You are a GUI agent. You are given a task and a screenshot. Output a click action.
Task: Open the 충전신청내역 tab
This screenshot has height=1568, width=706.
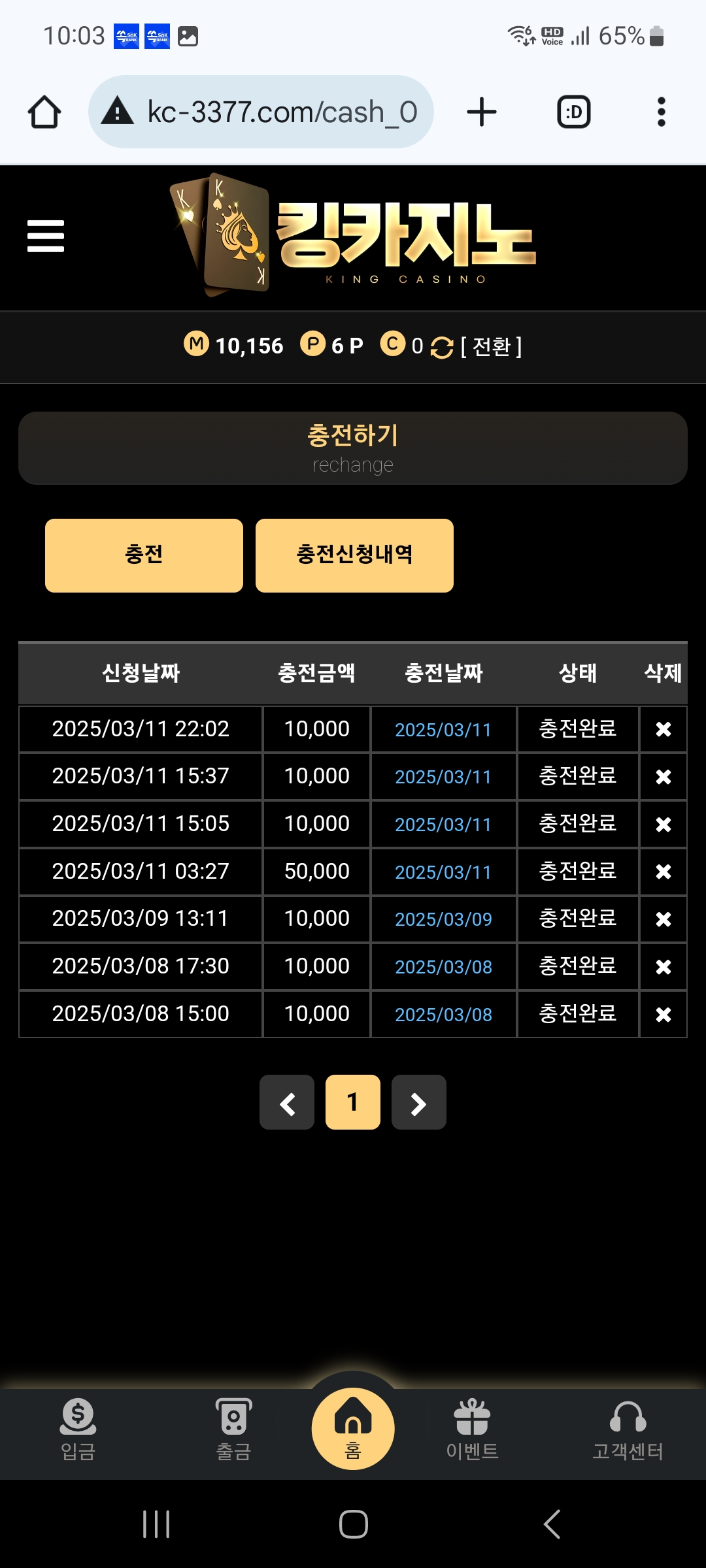354,555
